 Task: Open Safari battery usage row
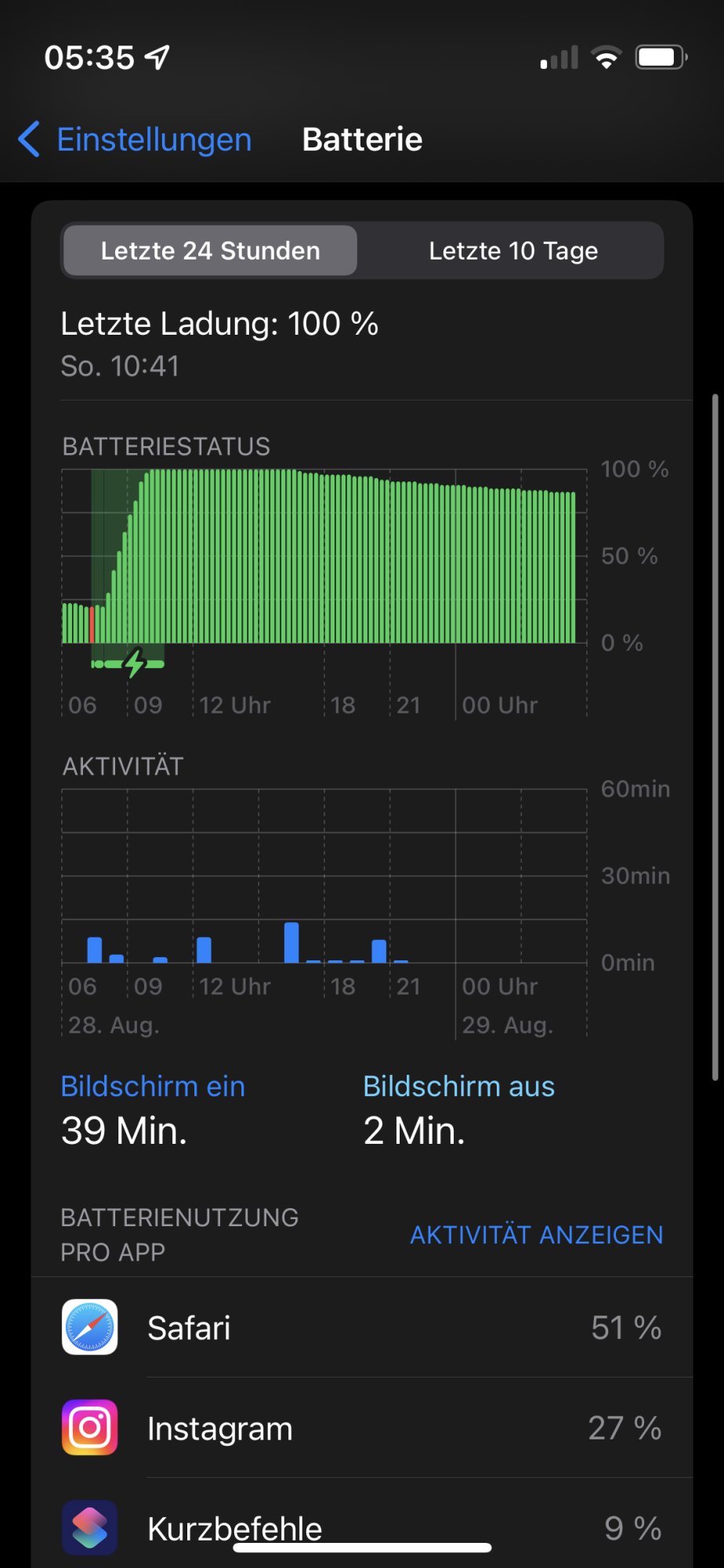pyautogui.click(x=362, y=1328)
